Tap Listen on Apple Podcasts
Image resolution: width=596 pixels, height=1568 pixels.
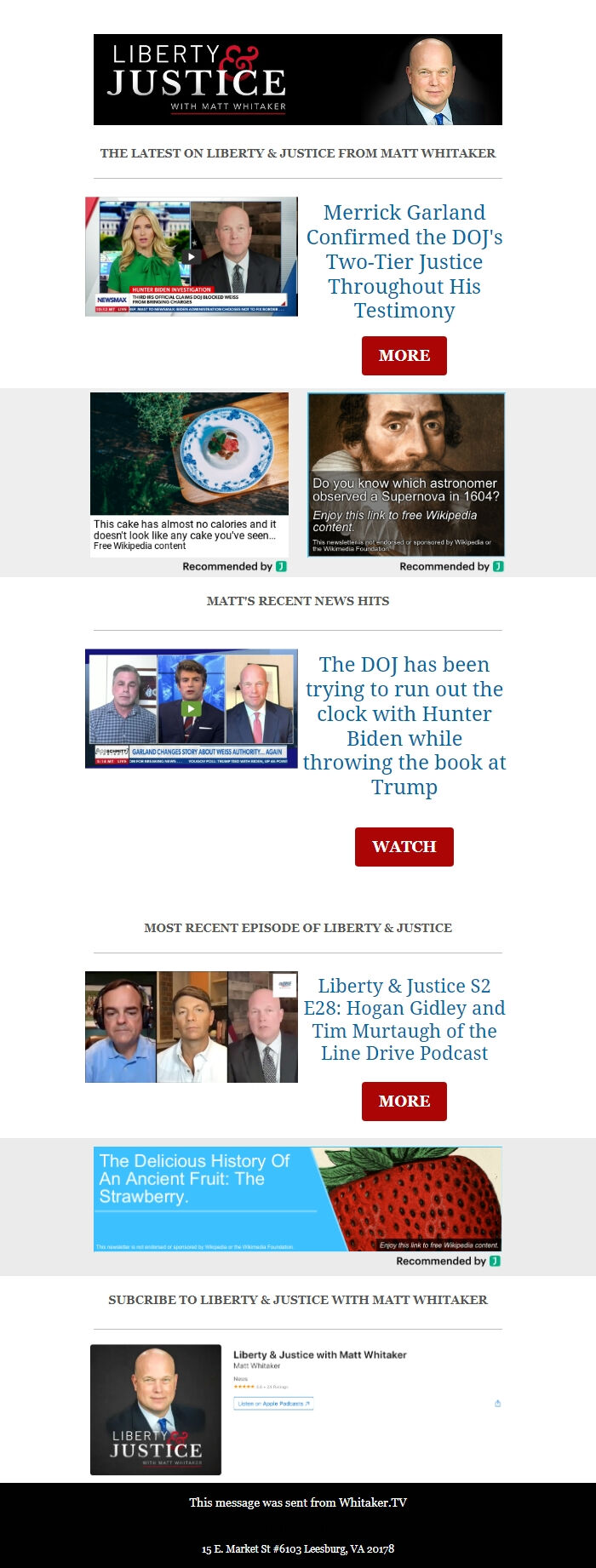click(x=273, y=1404)
